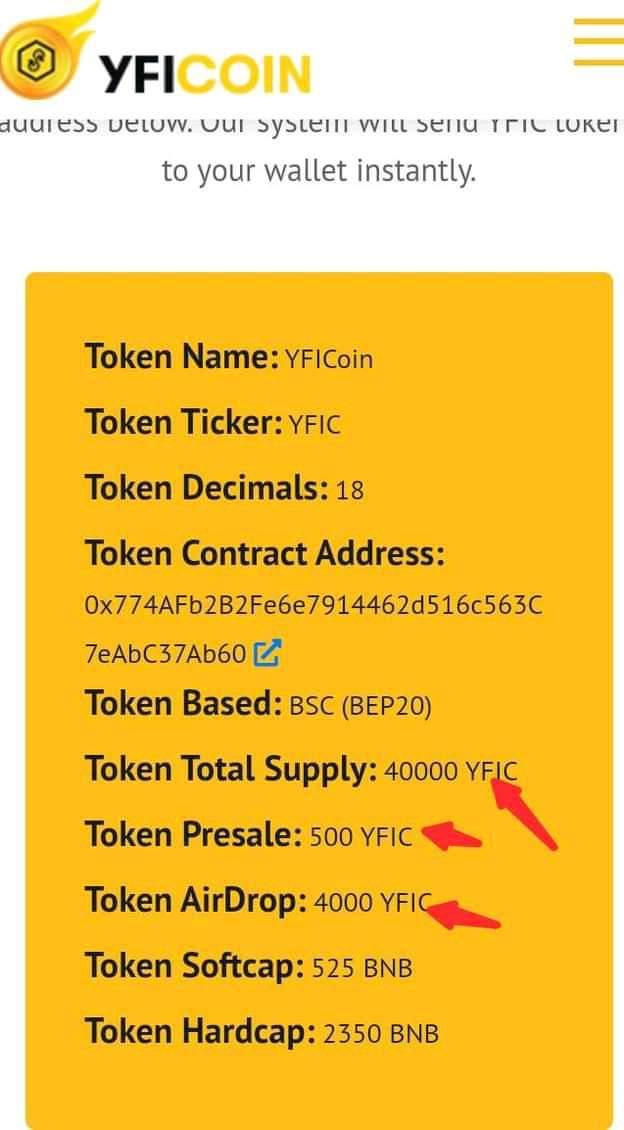The image size is (624, 1130).
Task: Open the hamburger navigation menu
Action: 599,42
